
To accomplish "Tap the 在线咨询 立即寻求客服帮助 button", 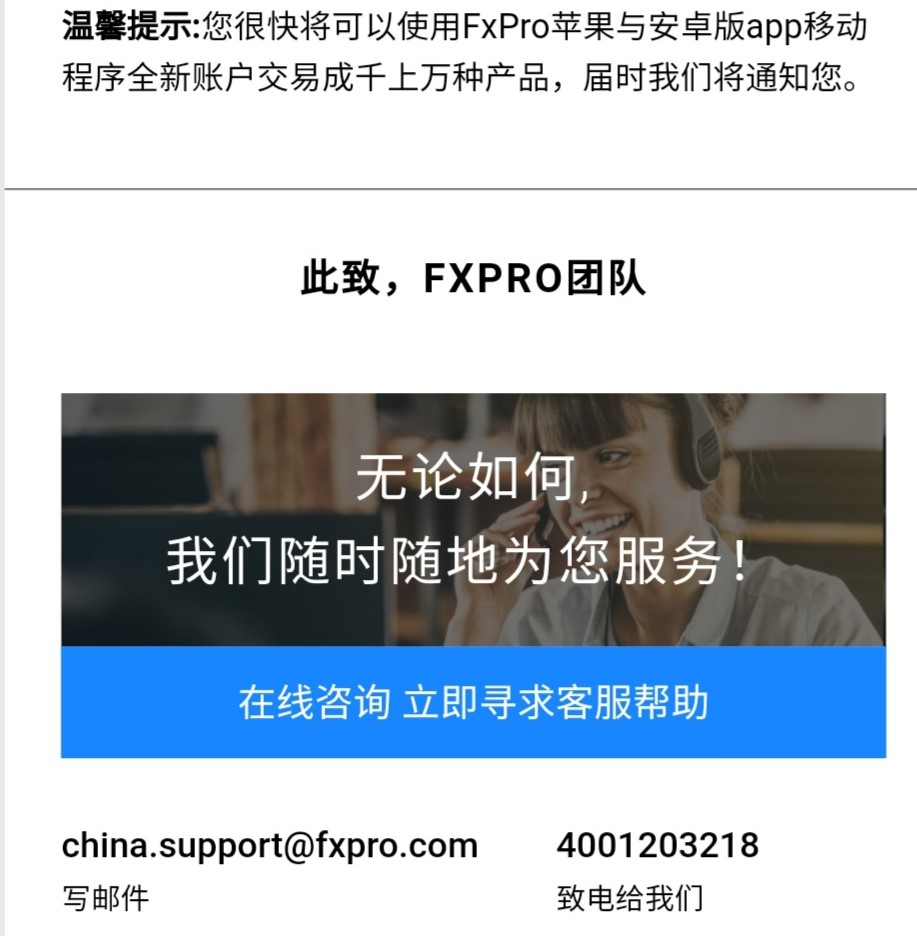I will pos(473,702).
